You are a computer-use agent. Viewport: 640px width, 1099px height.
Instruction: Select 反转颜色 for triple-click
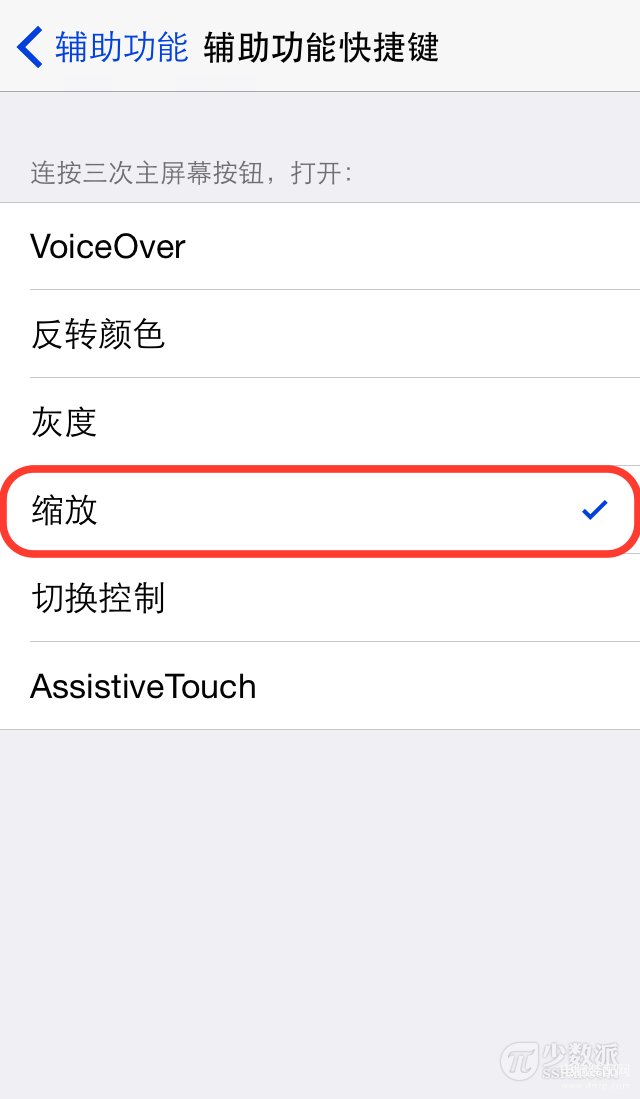pos(320,334)
